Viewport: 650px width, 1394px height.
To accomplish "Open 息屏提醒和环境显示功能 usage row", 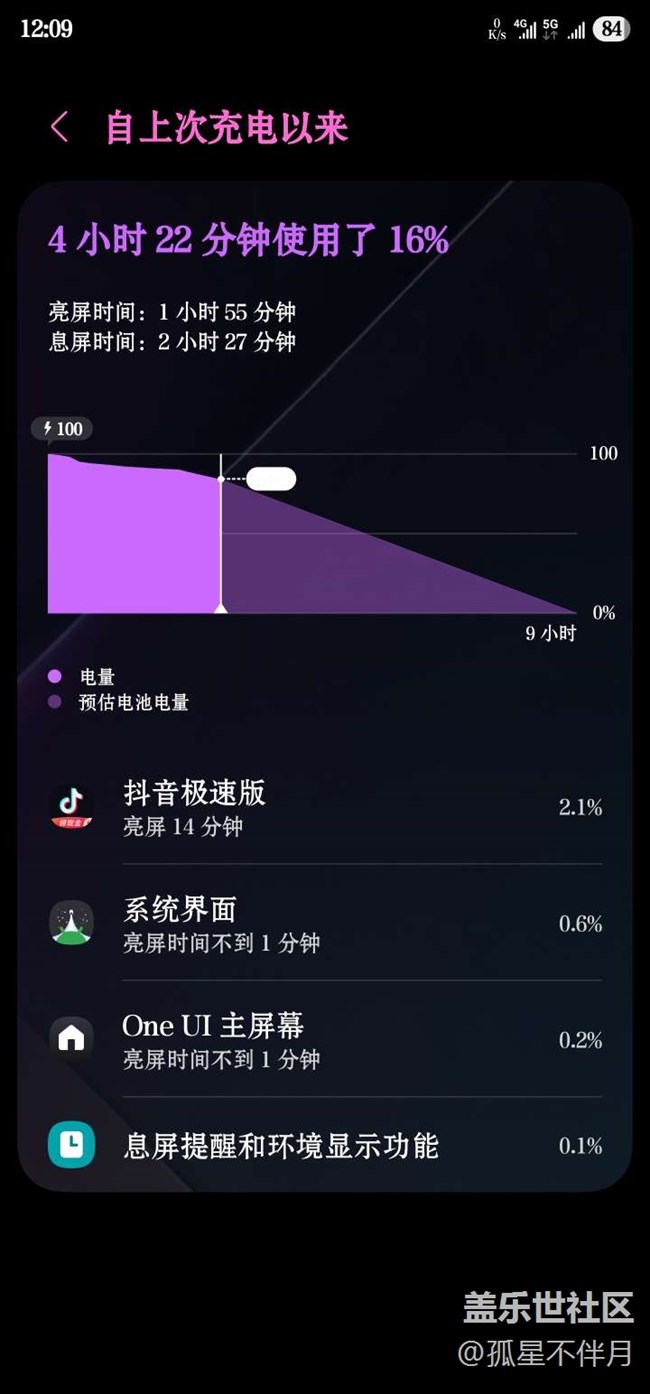I will [325, 1146].
